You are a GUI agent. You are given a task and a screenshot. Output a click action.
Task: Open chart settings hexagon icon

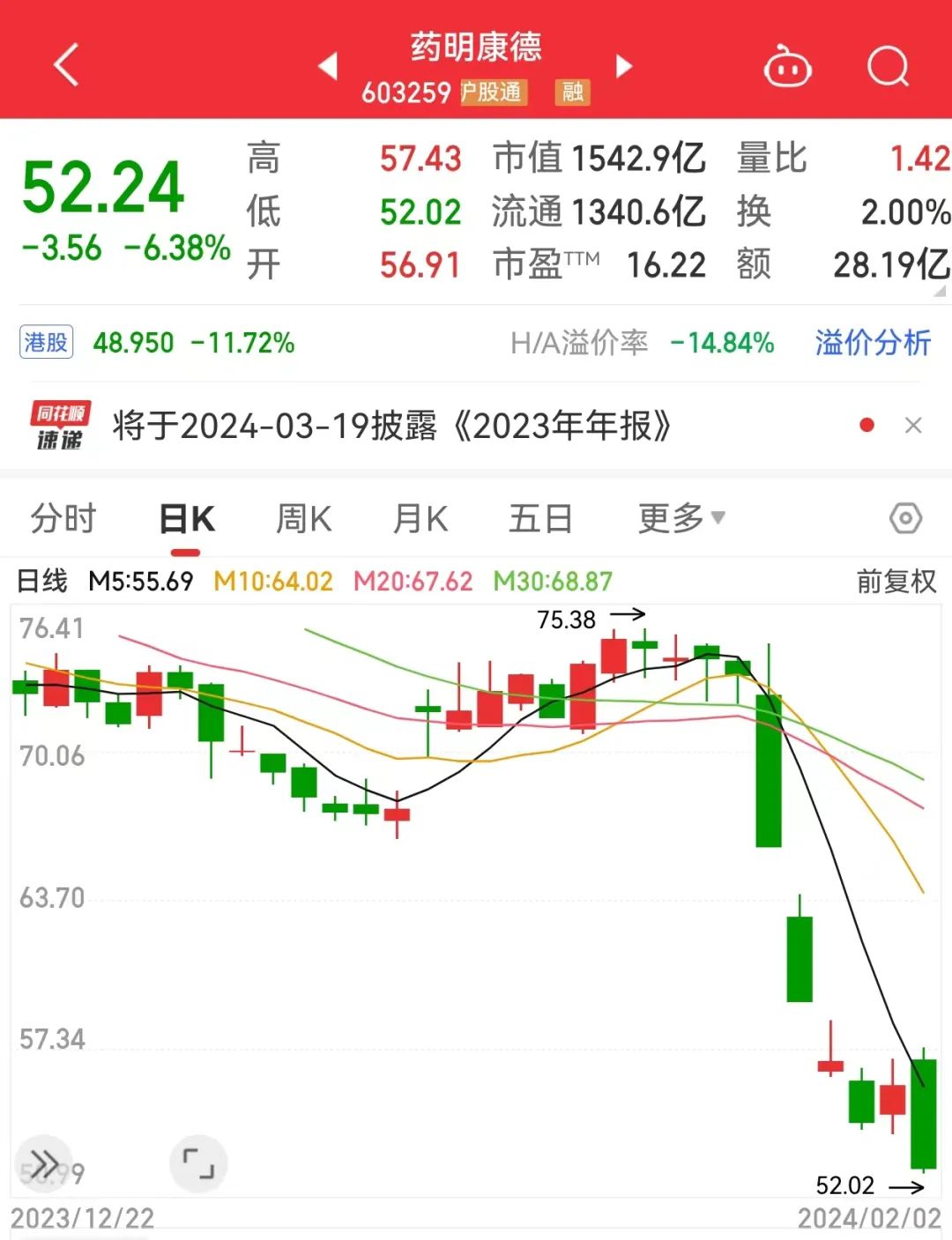[905, 518]
